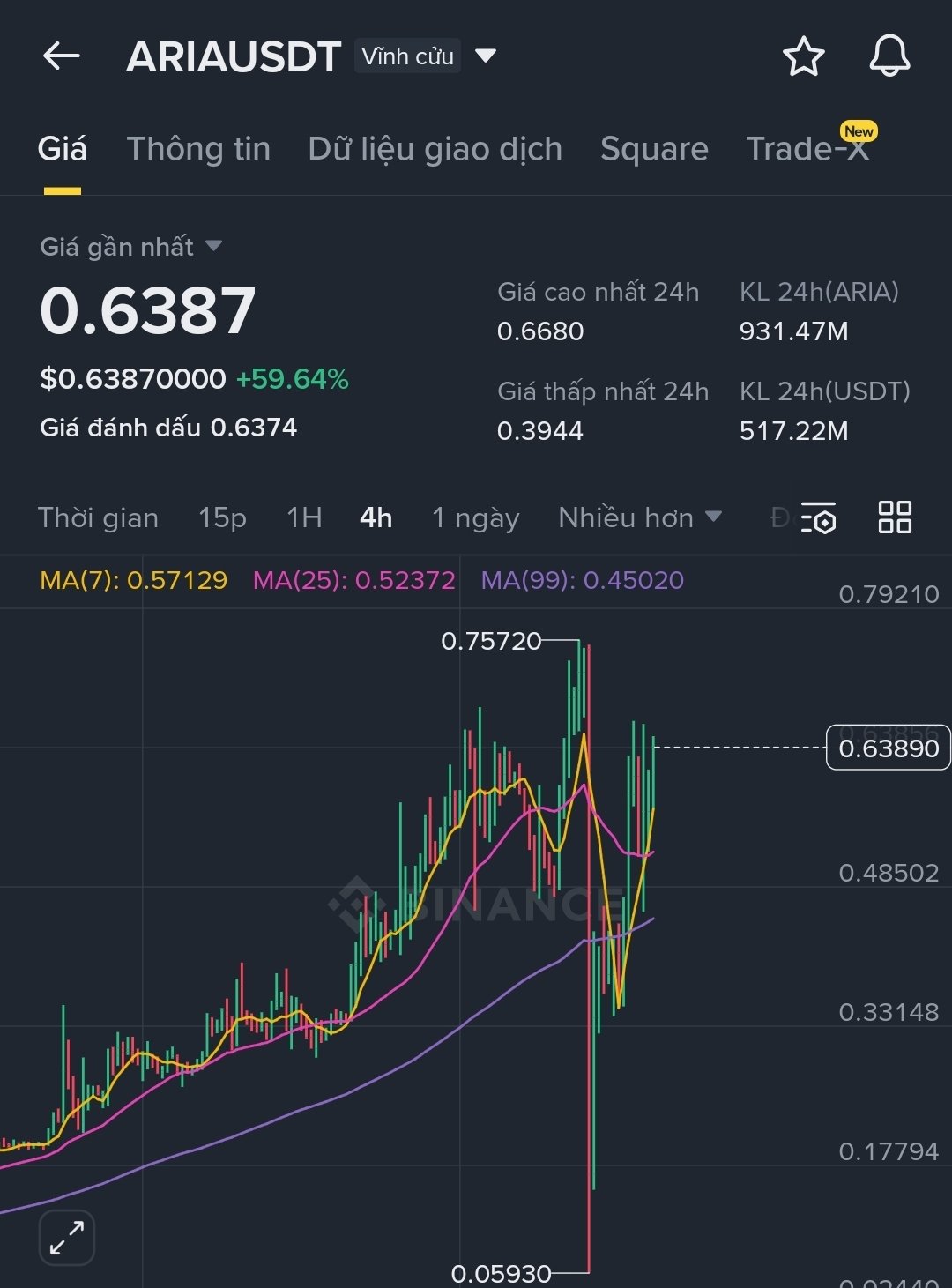Select the Thời gian chart view
Viewport: 952px width, 1288px height.
98,517
